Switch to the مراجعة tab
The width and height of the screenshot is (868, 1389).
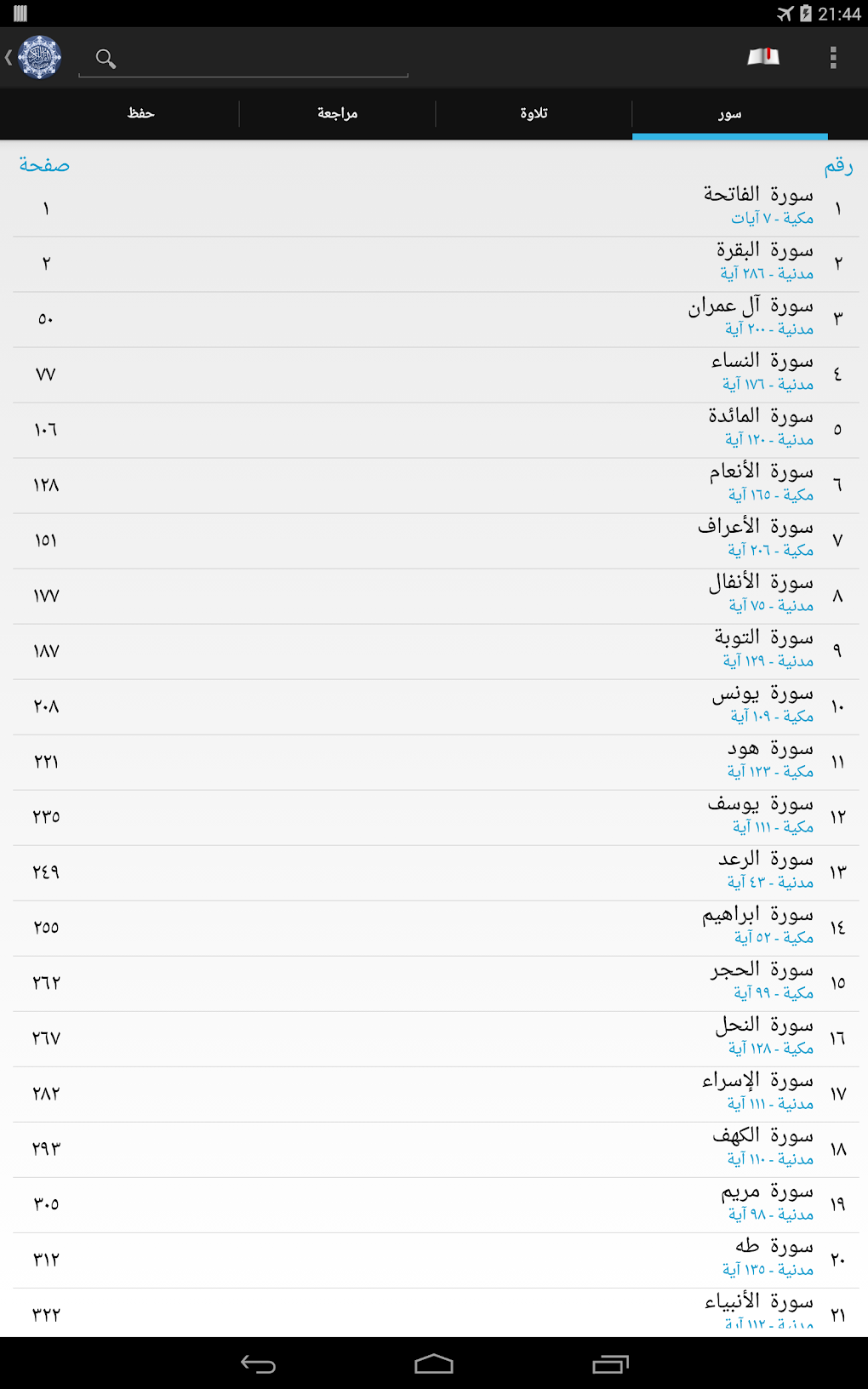pyautogui.click(x=337, y=113)
